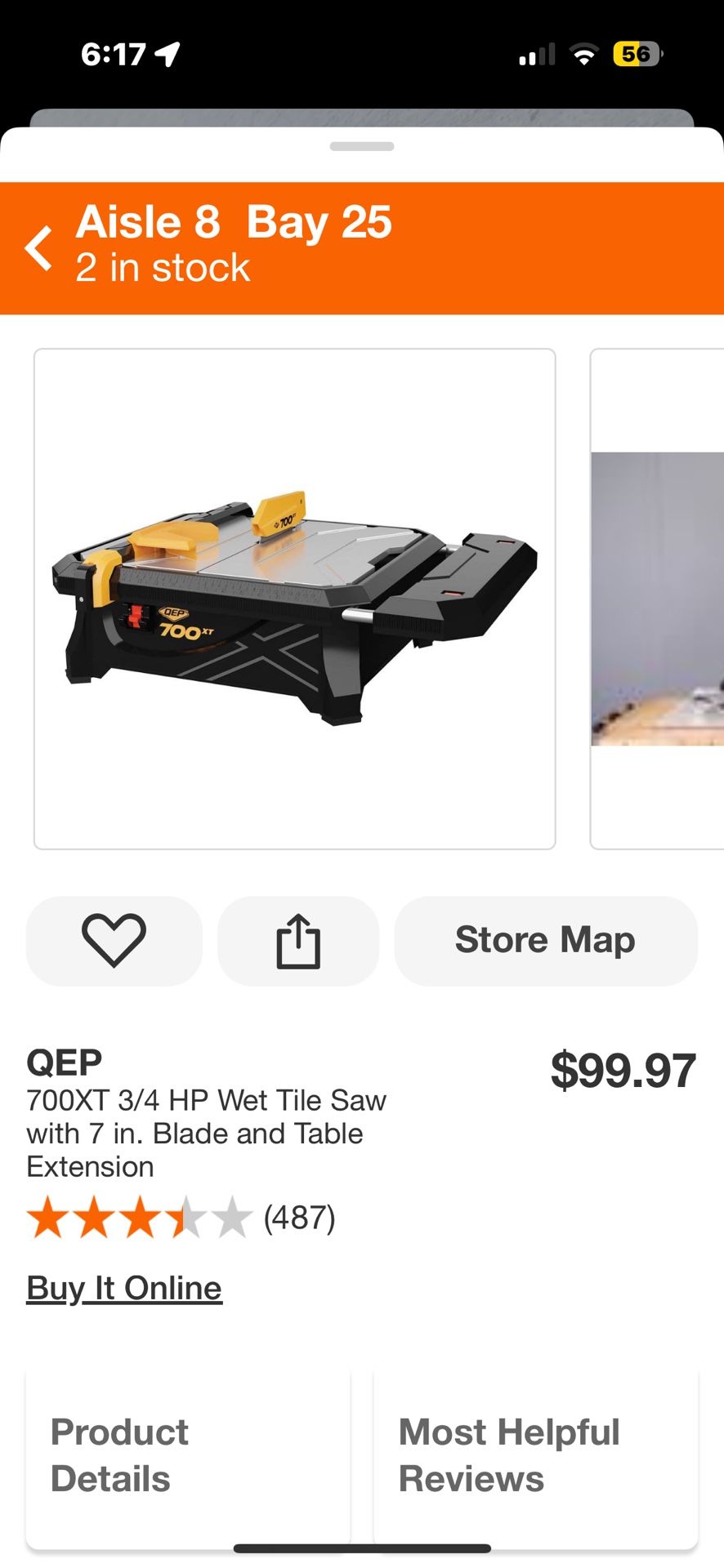Tap the cellular signal bars icon
The height and width of the screenshot is (1568, 724).
[536, 53]
